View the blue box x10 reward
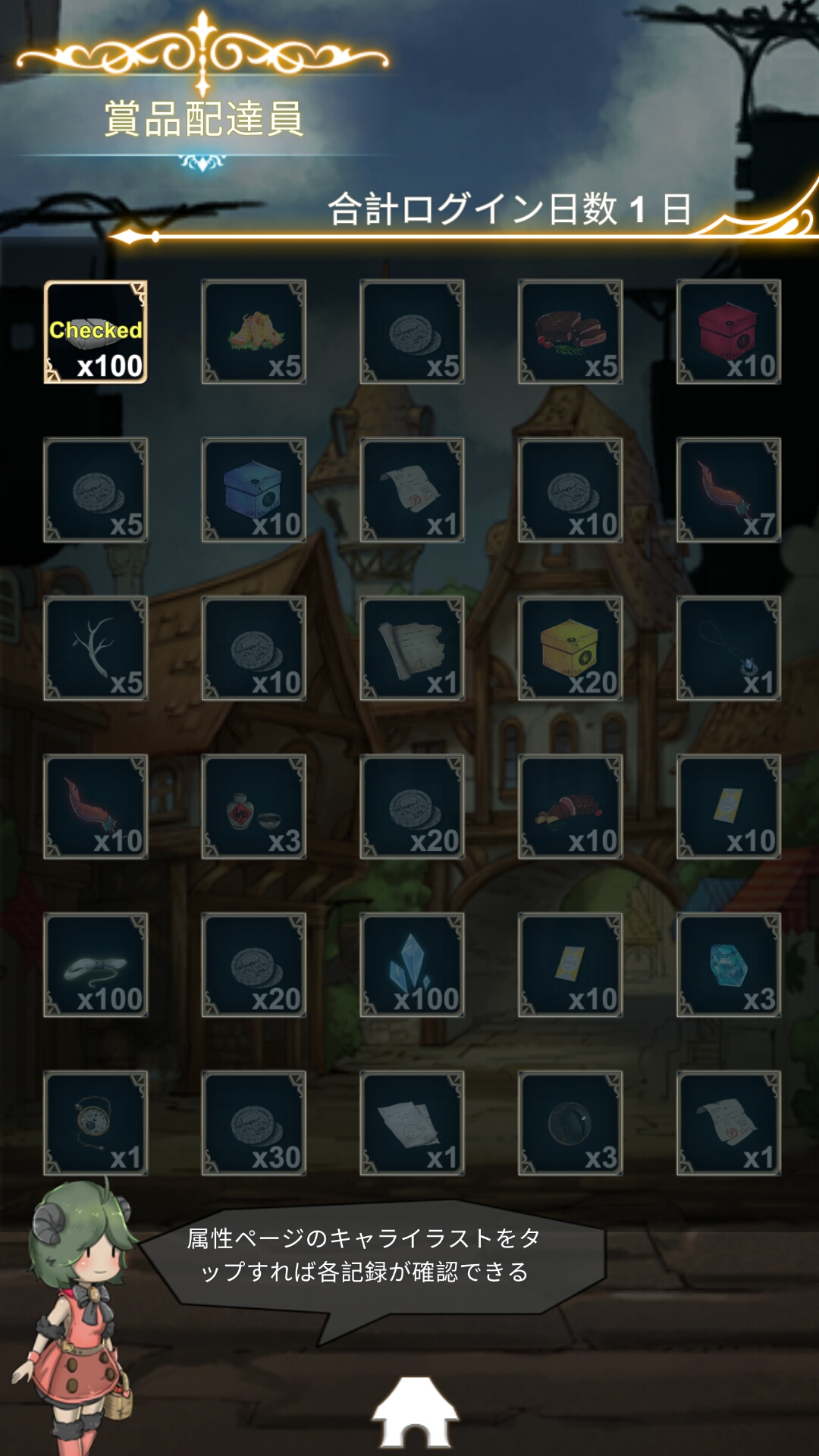This screenshot has height=1456, width=819. tap(254, 490)
